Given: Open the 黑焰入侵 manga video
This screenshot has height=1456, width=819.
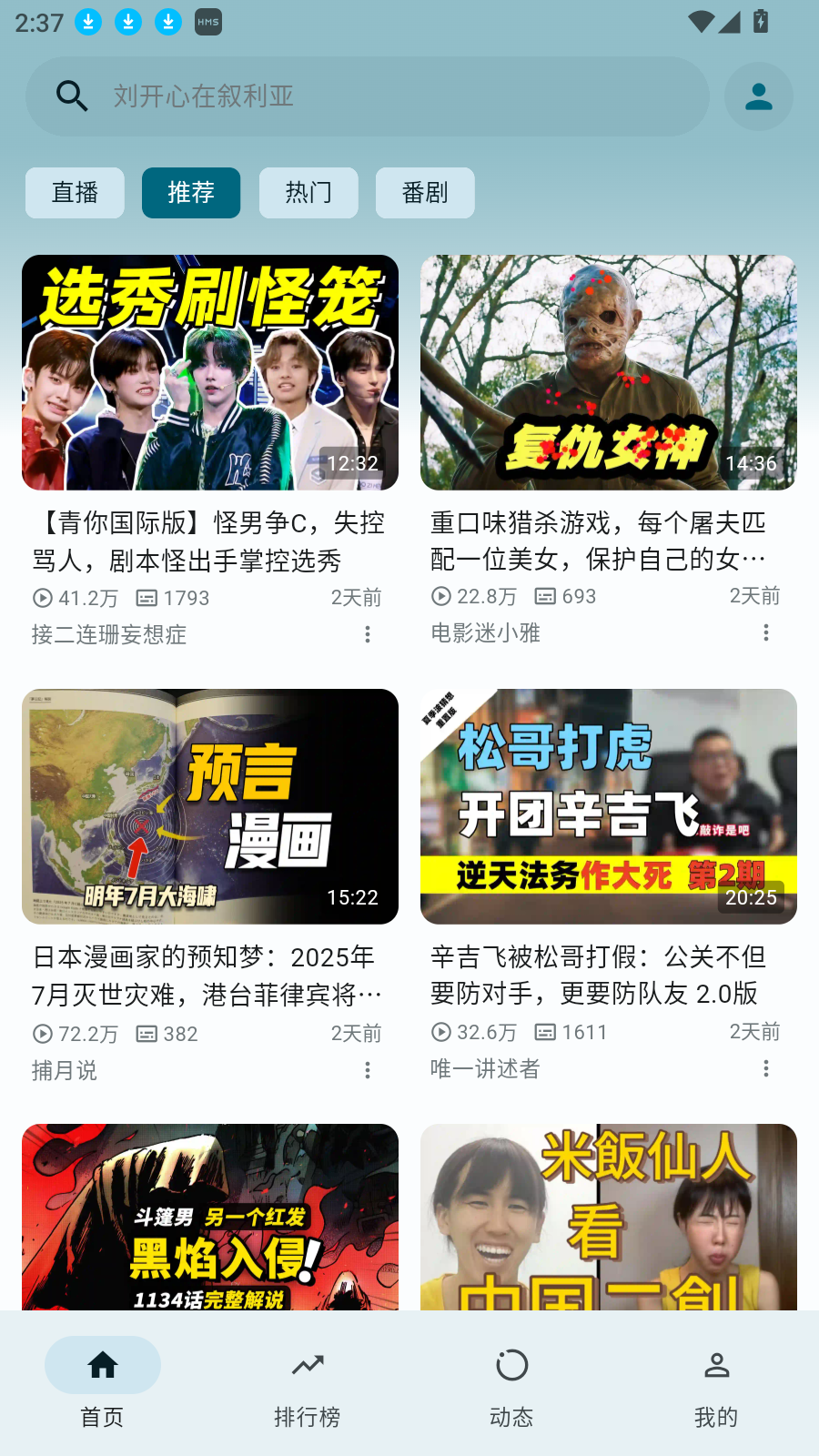Looking at the screenshot, I should coord(210,1218).
